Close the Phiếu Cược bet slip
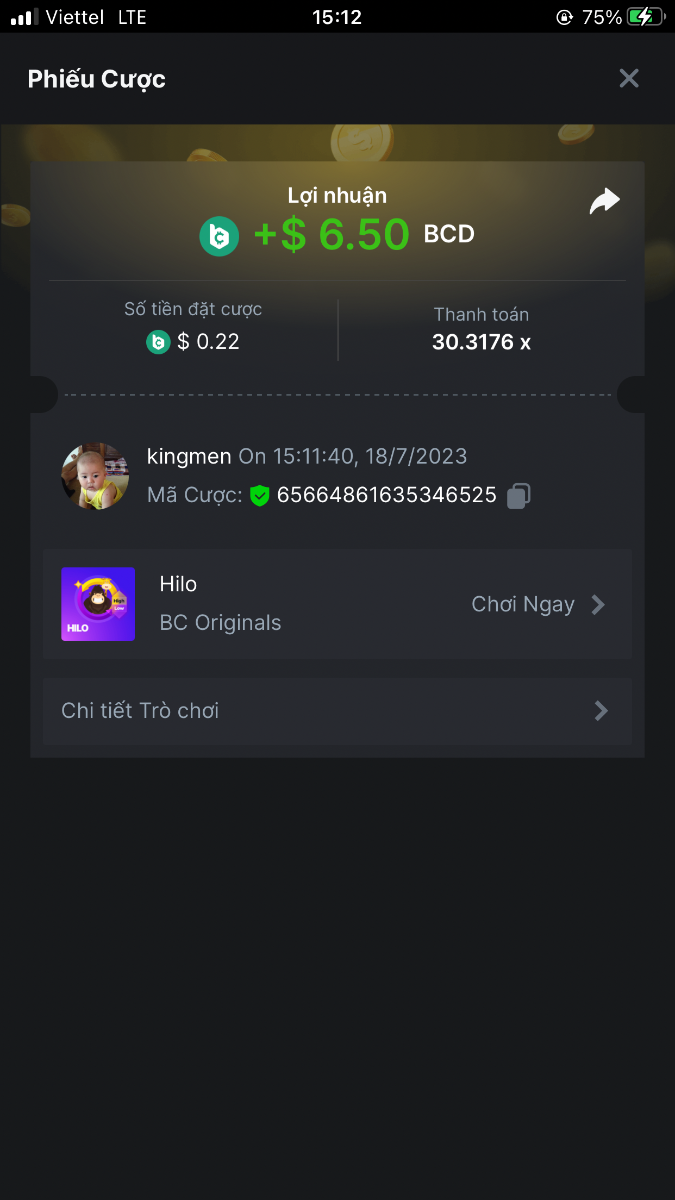The image size is (675, 1200). point(628,78)
